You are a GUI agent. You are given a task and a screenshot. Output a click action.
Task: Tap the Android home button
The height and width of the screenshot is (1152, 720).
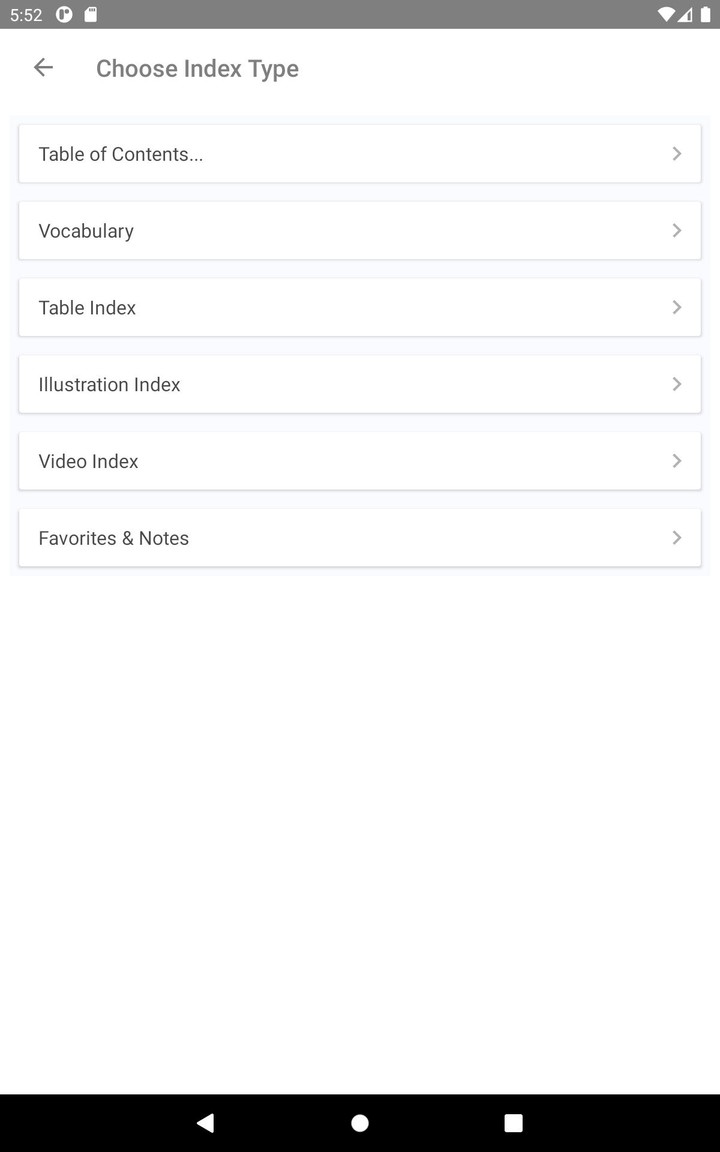click(x=359, y=1122)
